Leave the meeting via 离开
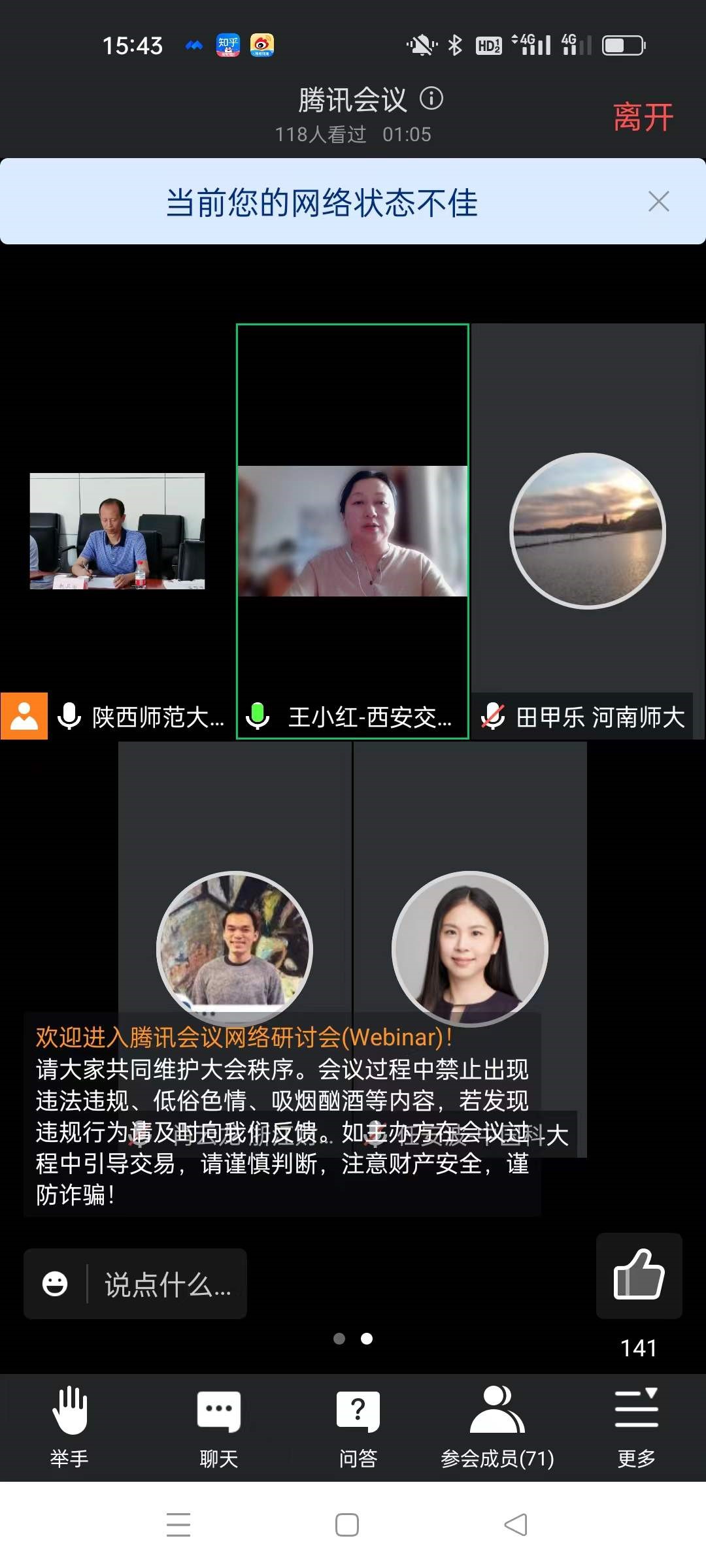 [643, 118]
